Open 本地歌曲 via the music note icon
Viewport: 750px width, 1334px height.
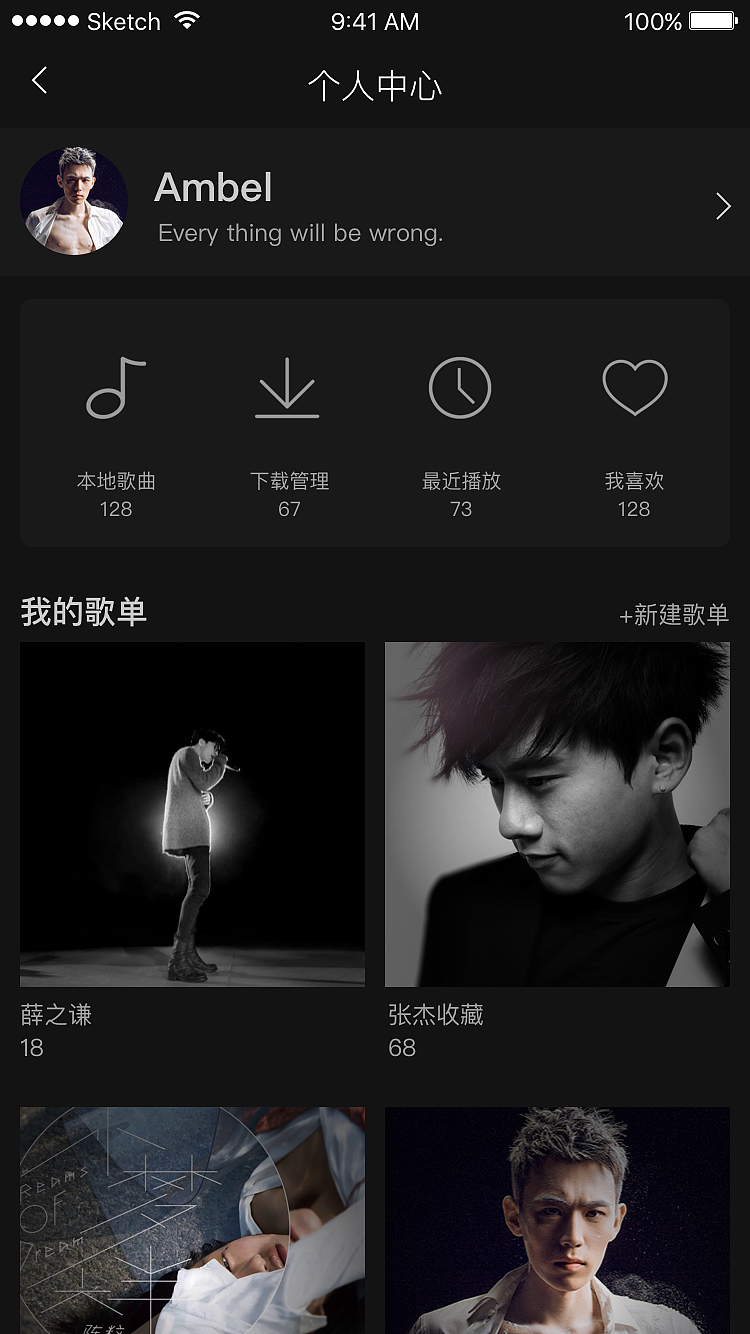(116, 387)
